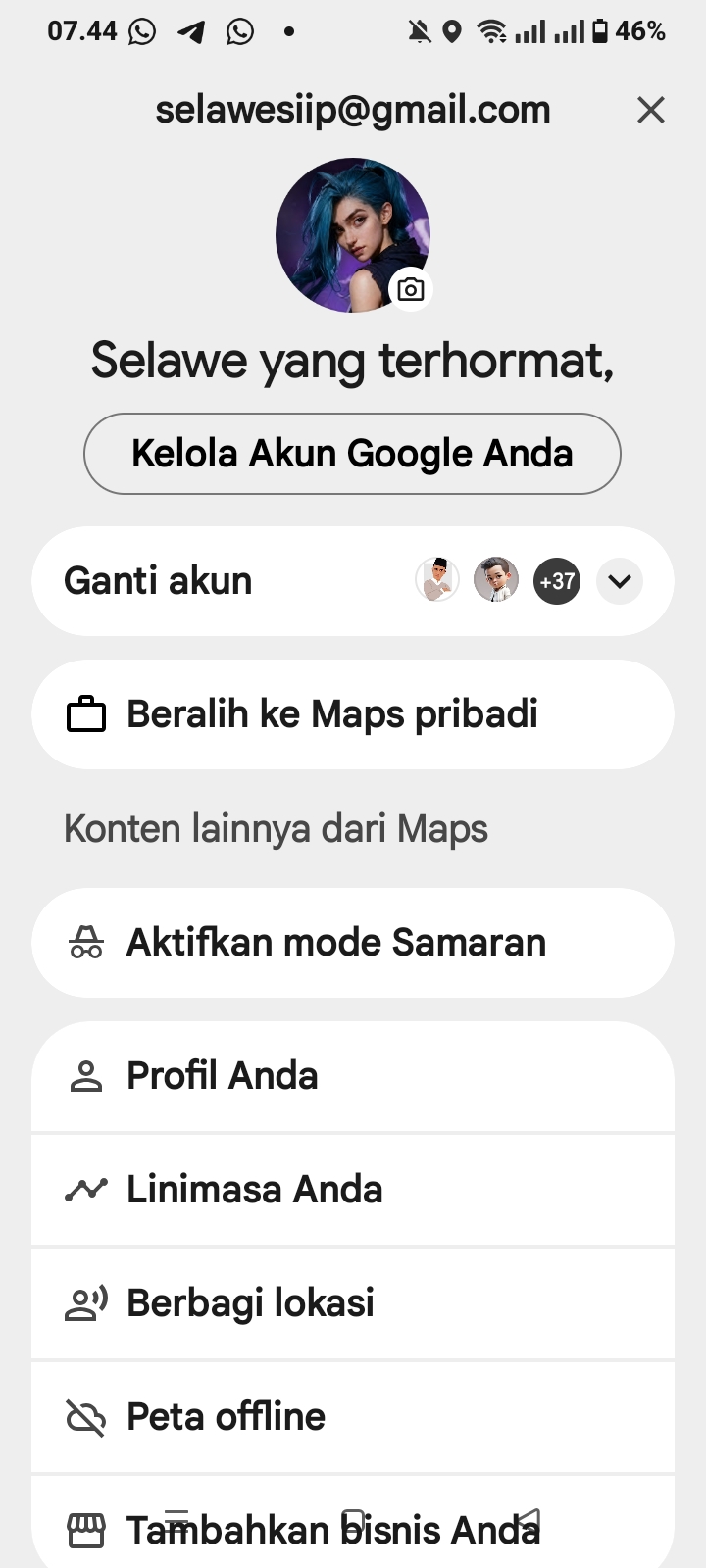The image size is (706, 1568).
Task: Select Beralih ke Maps pribadi
Action: tap(352, 714)
